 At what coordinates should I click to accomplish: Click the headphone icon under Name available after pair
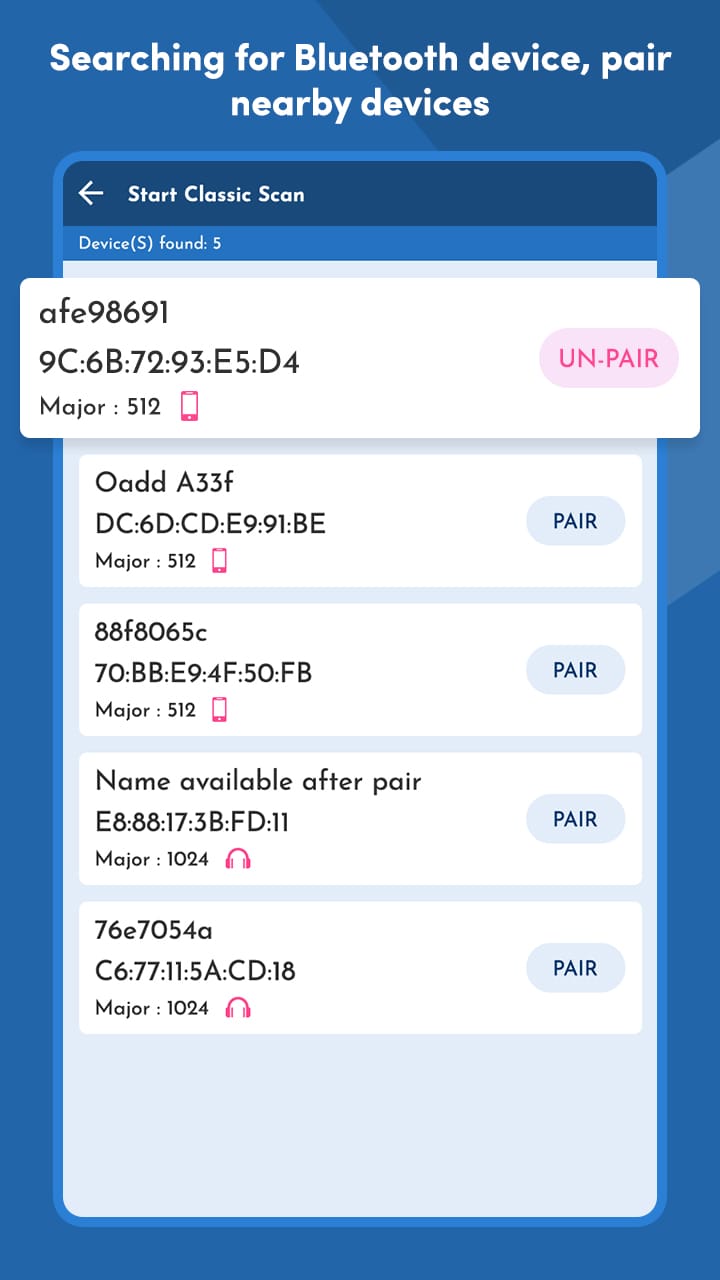coord(237,859)
